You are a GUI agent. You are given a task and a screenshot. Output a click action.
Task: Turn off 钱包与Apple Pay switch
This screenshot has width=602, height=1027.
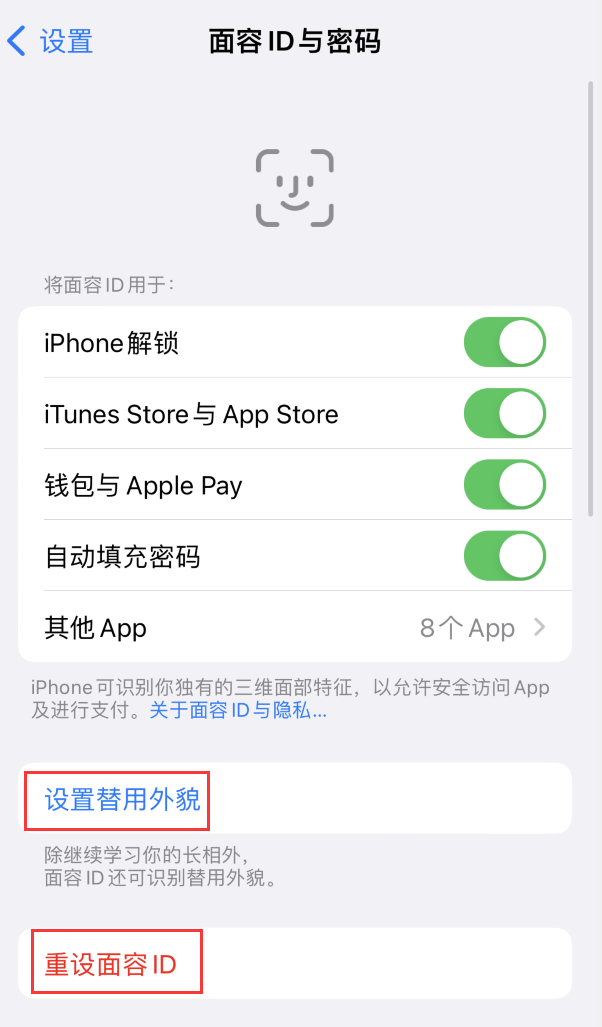(504, 485)
